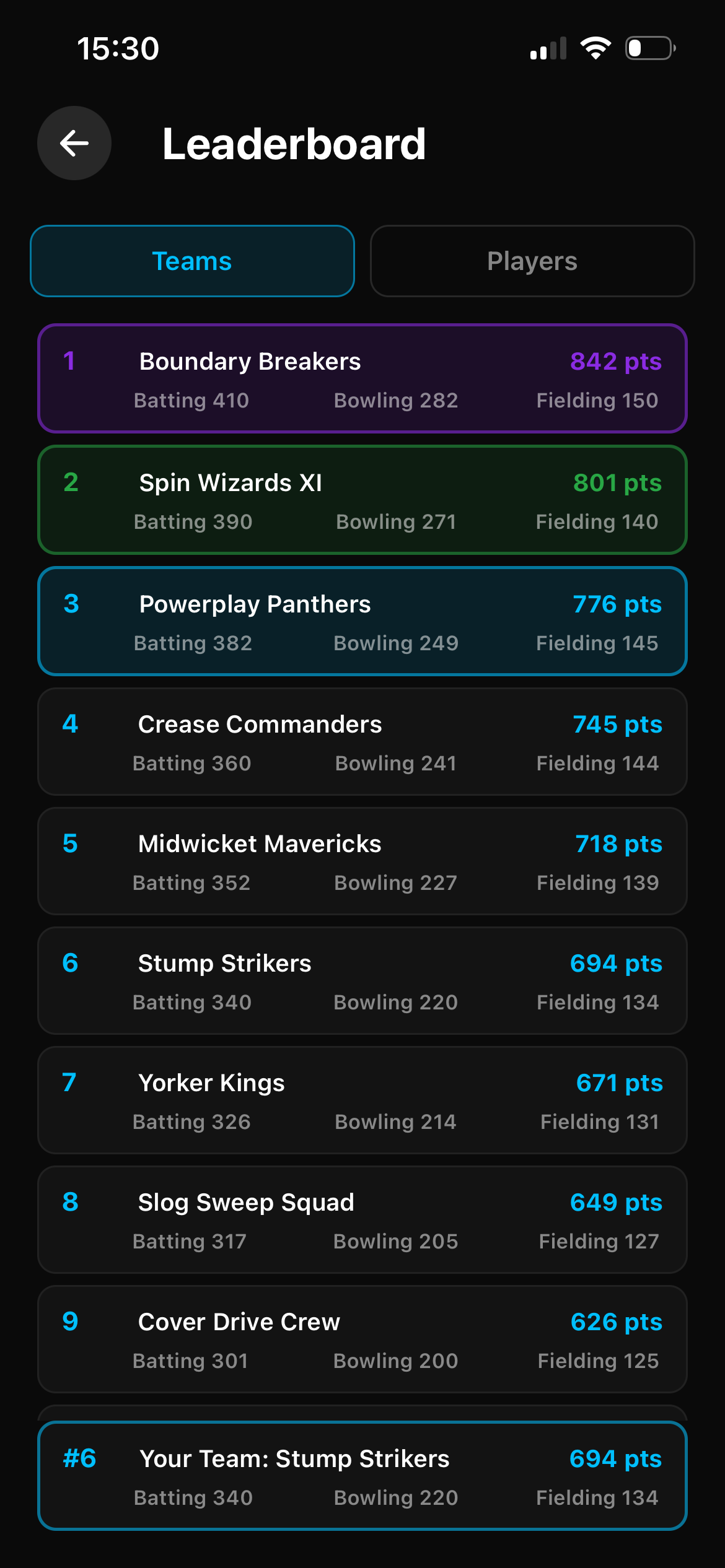View Powerplay Panthers team details

(362, 621)
